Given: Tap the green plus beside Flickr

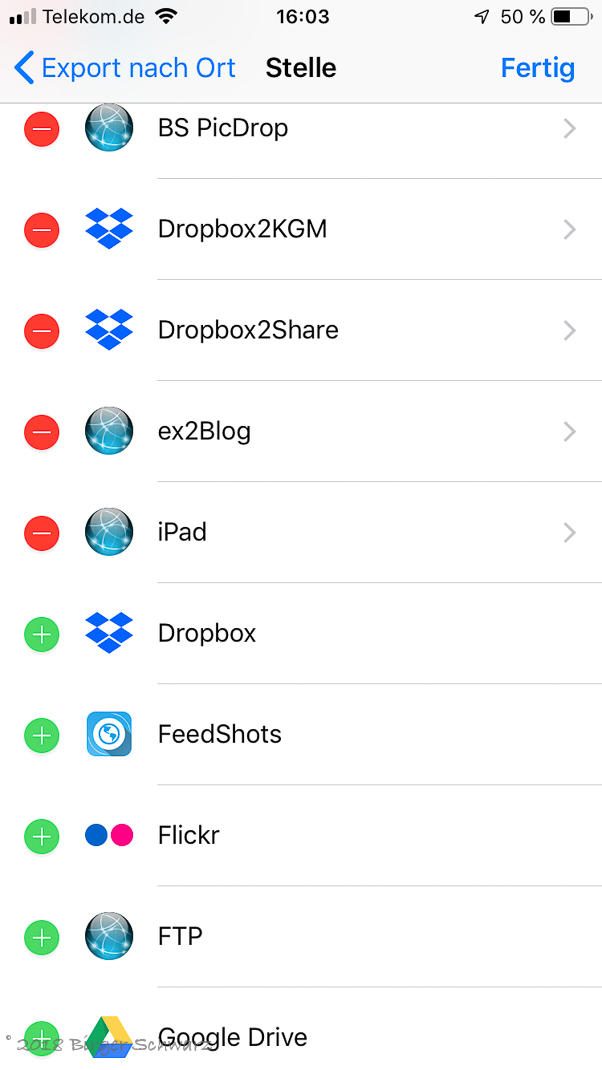Looking at the screenshot, I should click(x=41, y=836).
